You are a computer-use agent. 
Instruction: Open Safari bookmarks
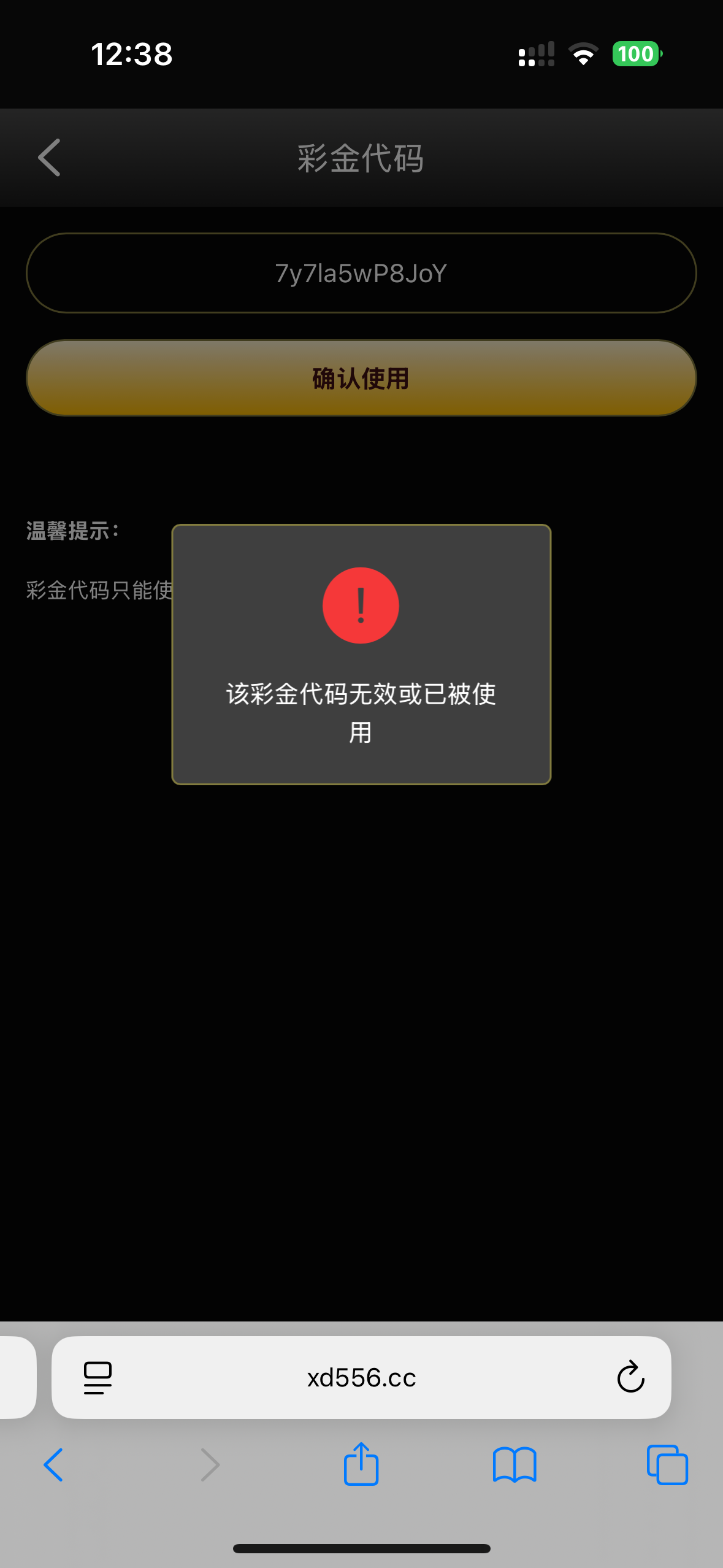tap(515, 1465)
